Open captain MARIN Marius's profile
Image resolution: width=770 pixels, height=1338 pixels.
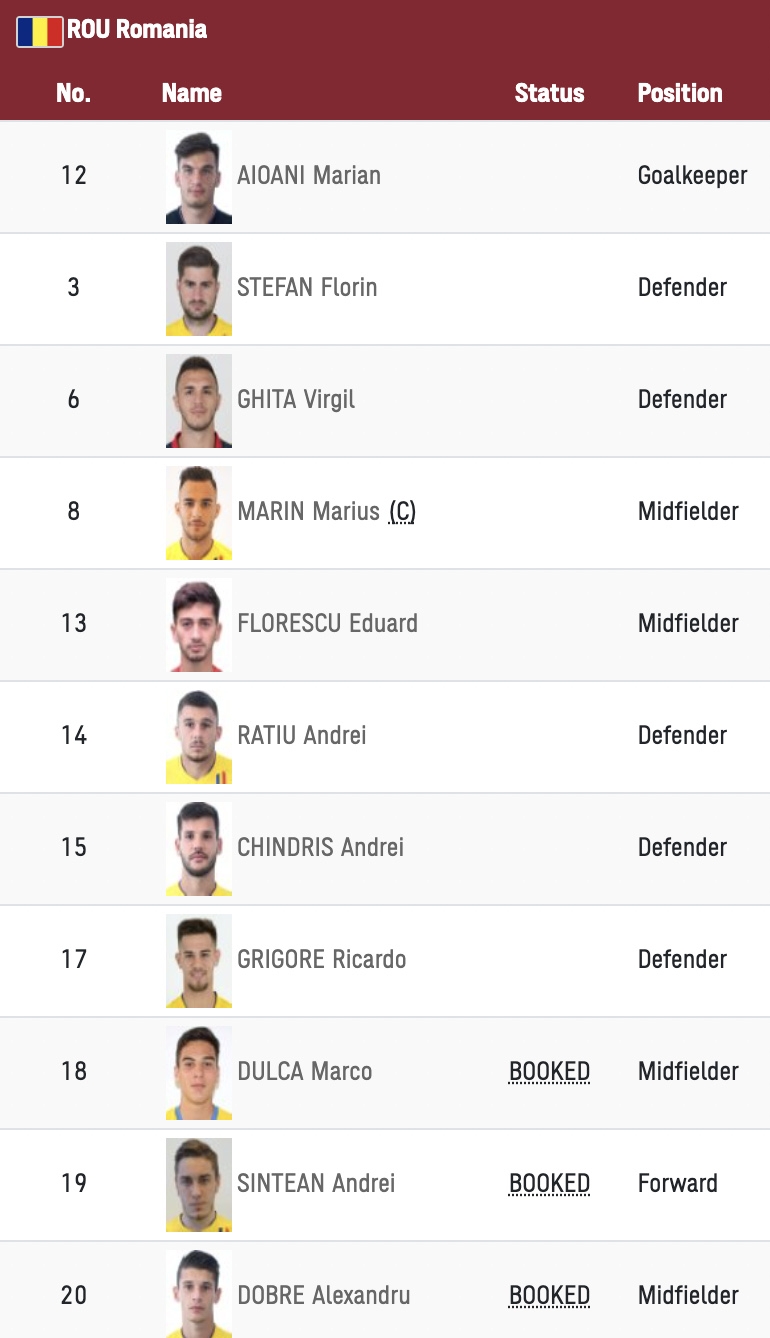[309, 512]
